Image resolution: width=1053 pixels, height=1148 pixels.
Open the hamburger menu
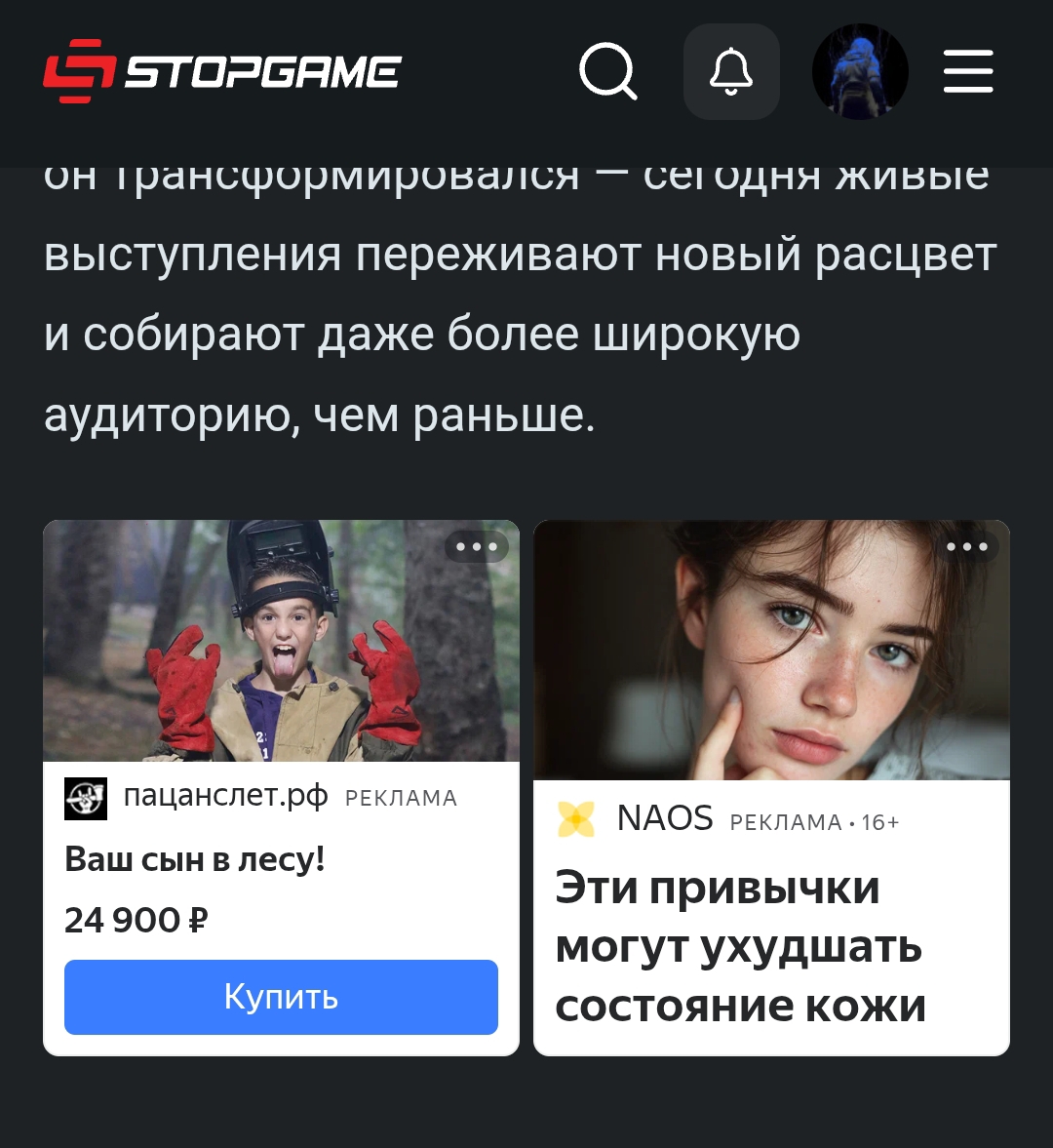point(967,72)
